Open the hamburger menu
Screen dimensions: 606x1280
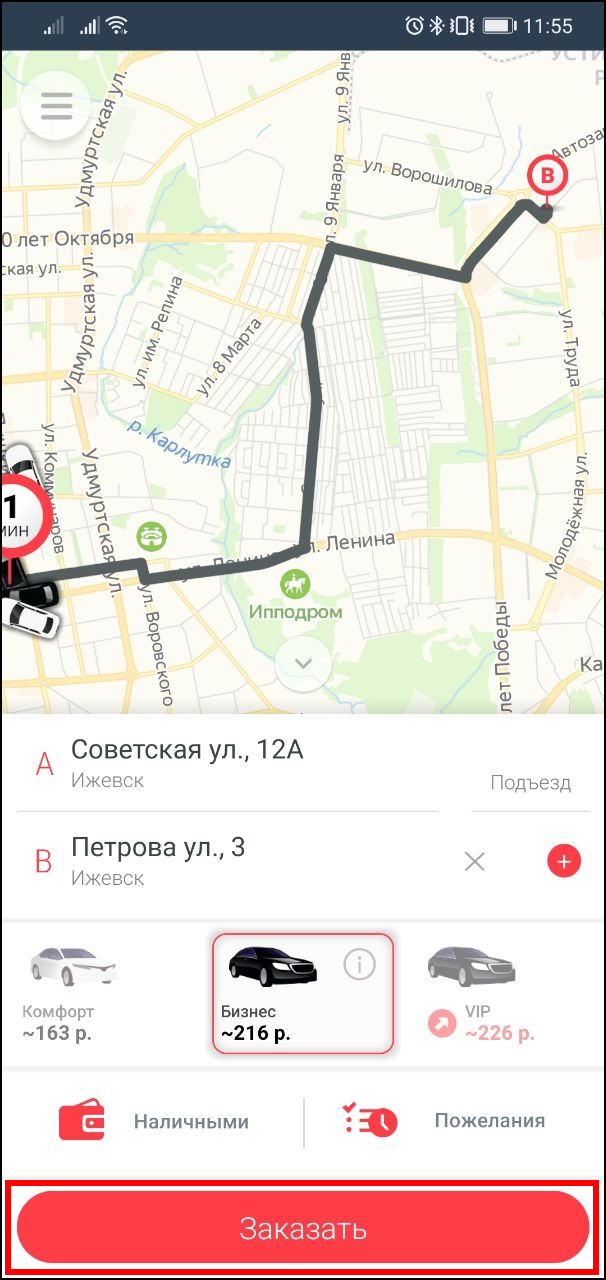pyautogui.click(x=57, y=106)
